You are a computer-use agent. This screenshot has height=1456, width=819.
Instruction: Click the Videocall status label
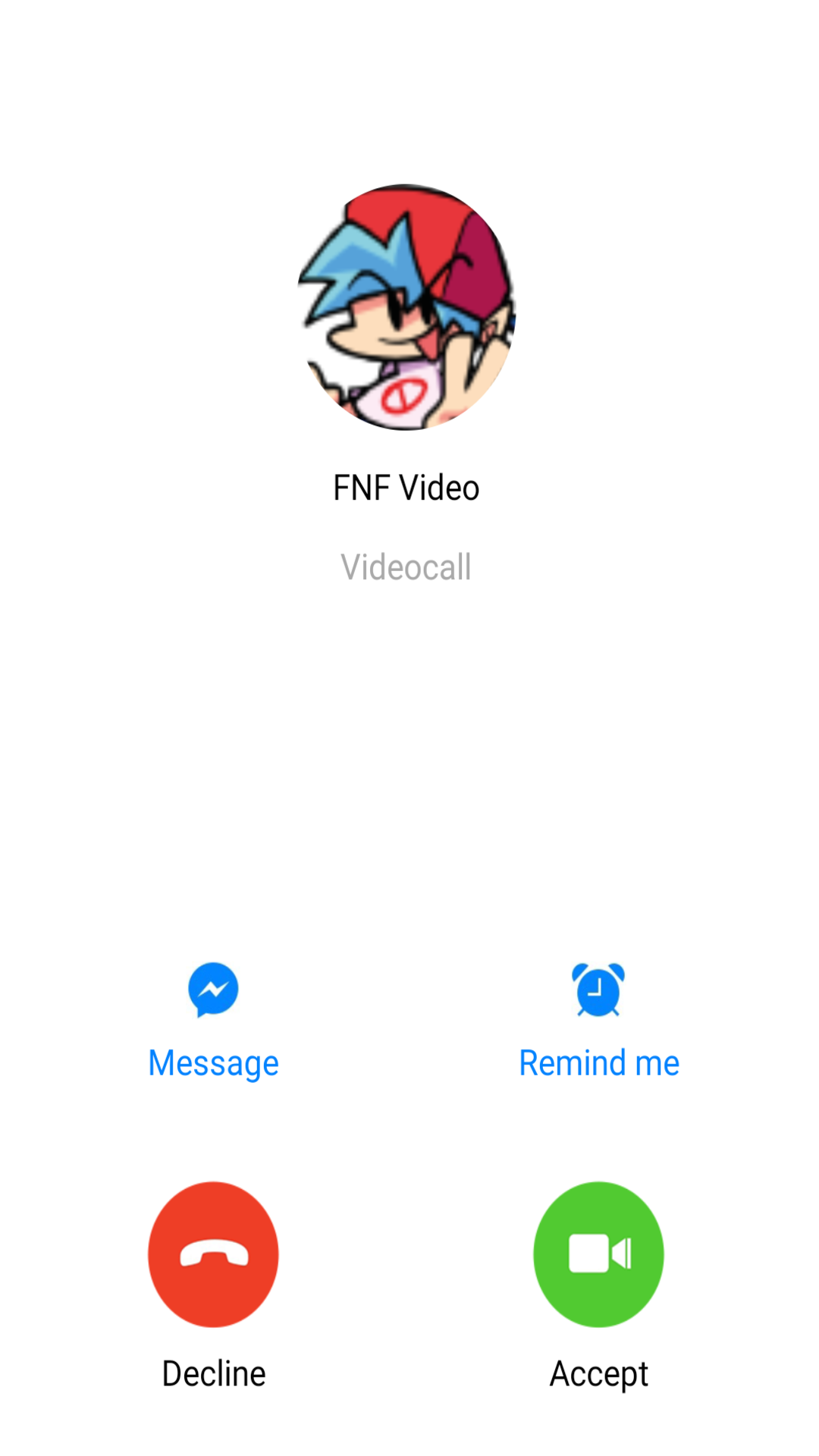pos(406,566)
